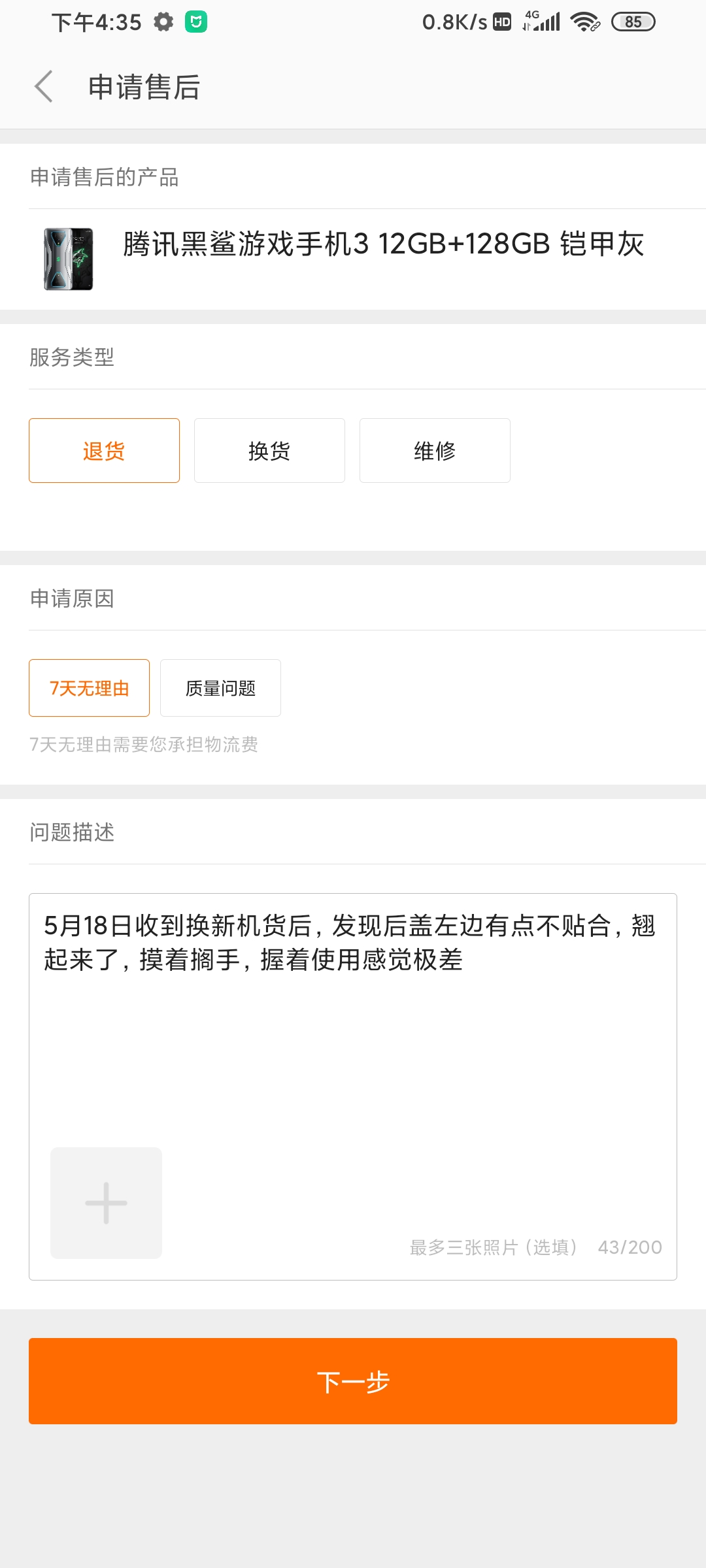
Task: Select 维修 service type
Action: point(435,451)
